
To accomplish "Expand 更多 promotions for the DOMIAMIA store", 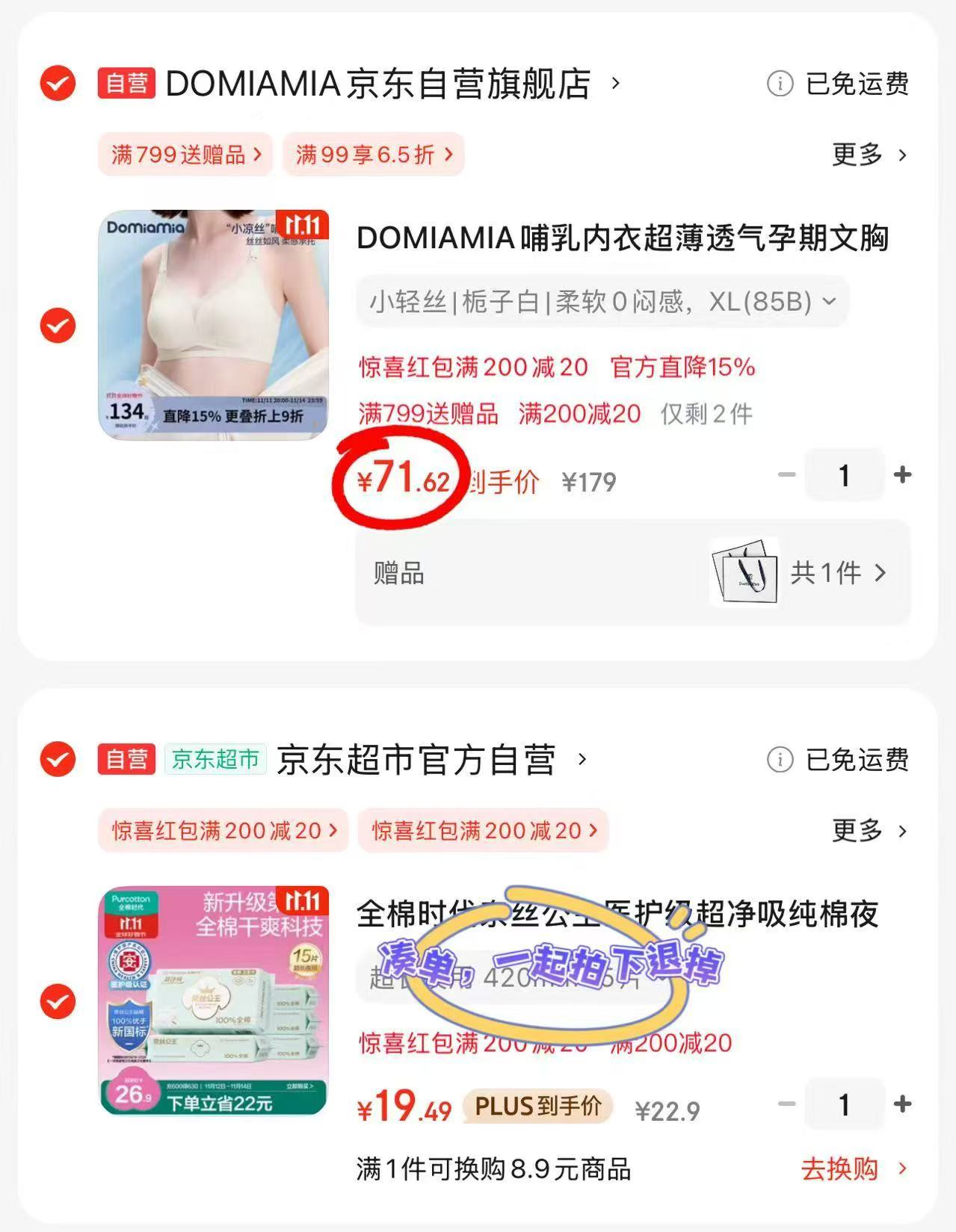I will click(869, 155).
